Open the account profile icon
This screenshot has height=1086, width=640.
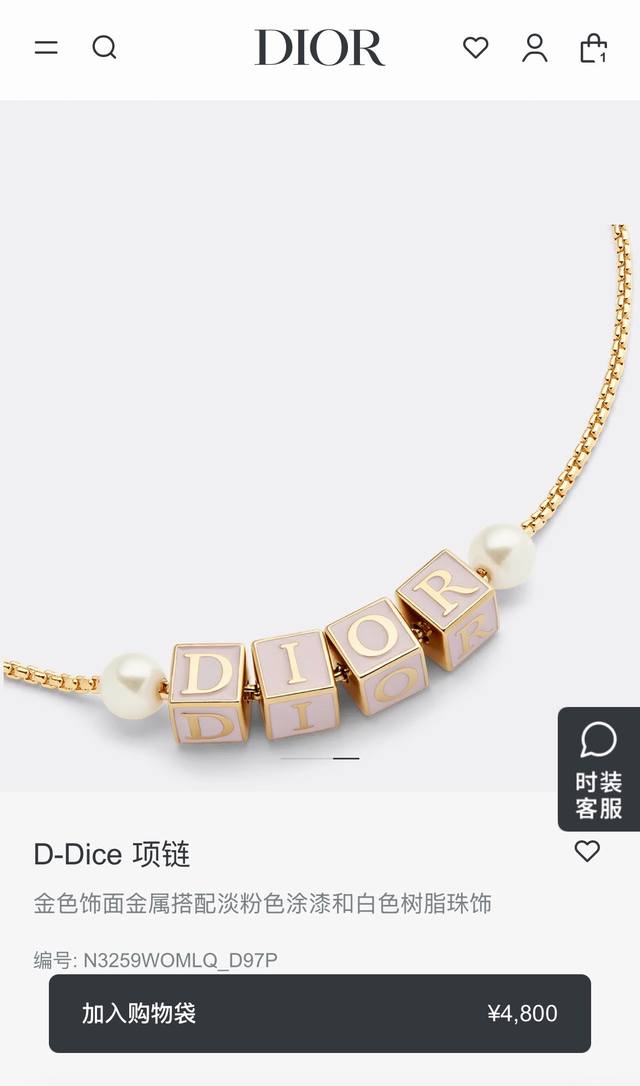(x=535, y=47)
